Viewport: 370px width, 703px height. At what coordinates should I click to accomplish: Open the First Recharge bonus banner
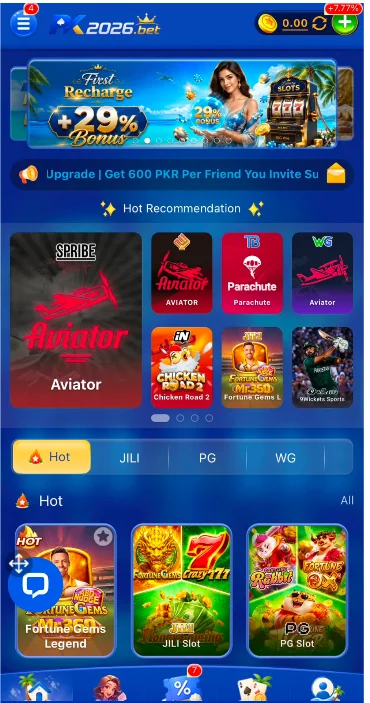(182, 103)
